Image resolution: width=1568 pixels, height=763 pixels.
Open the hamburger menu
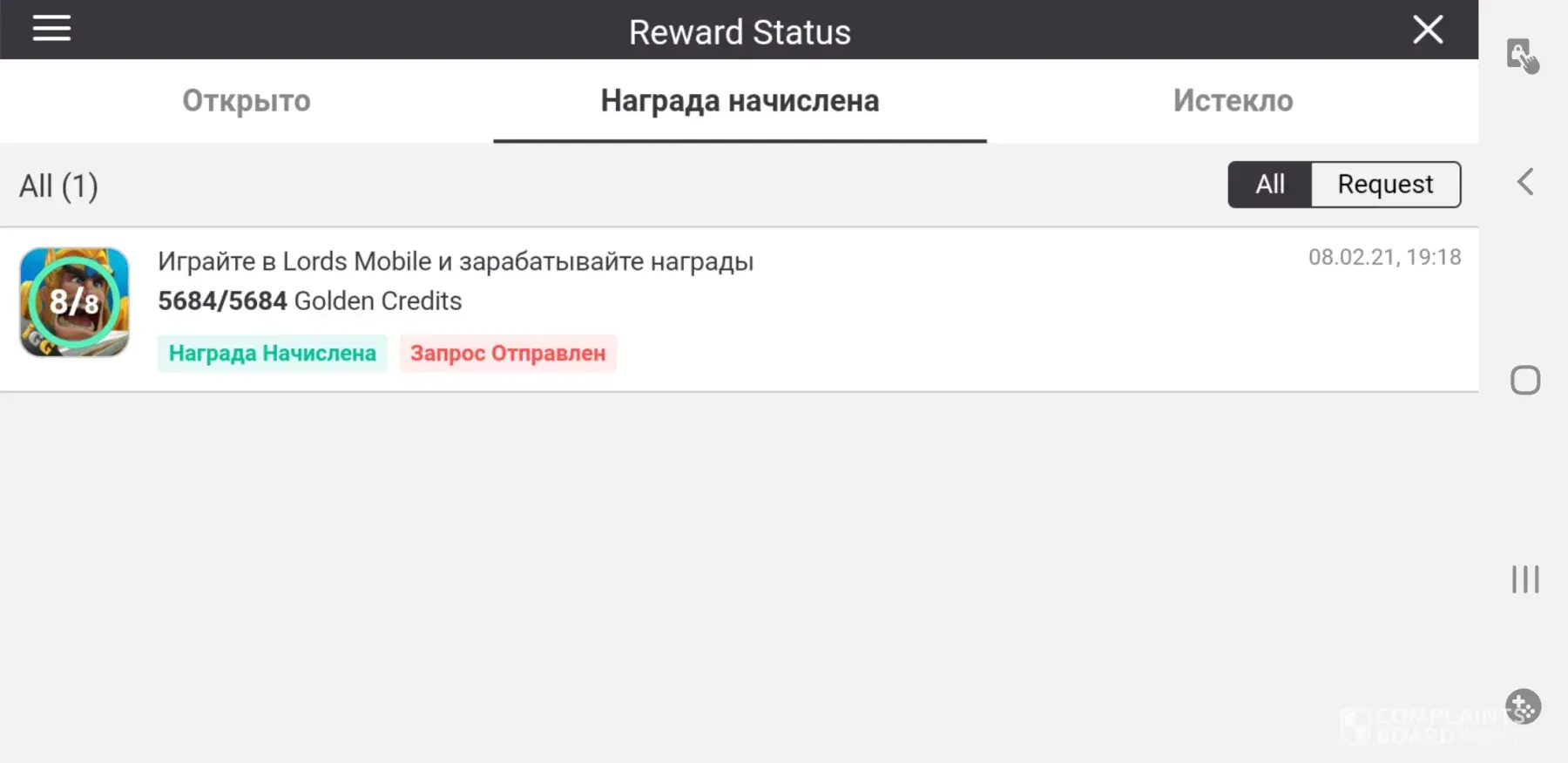51,29
